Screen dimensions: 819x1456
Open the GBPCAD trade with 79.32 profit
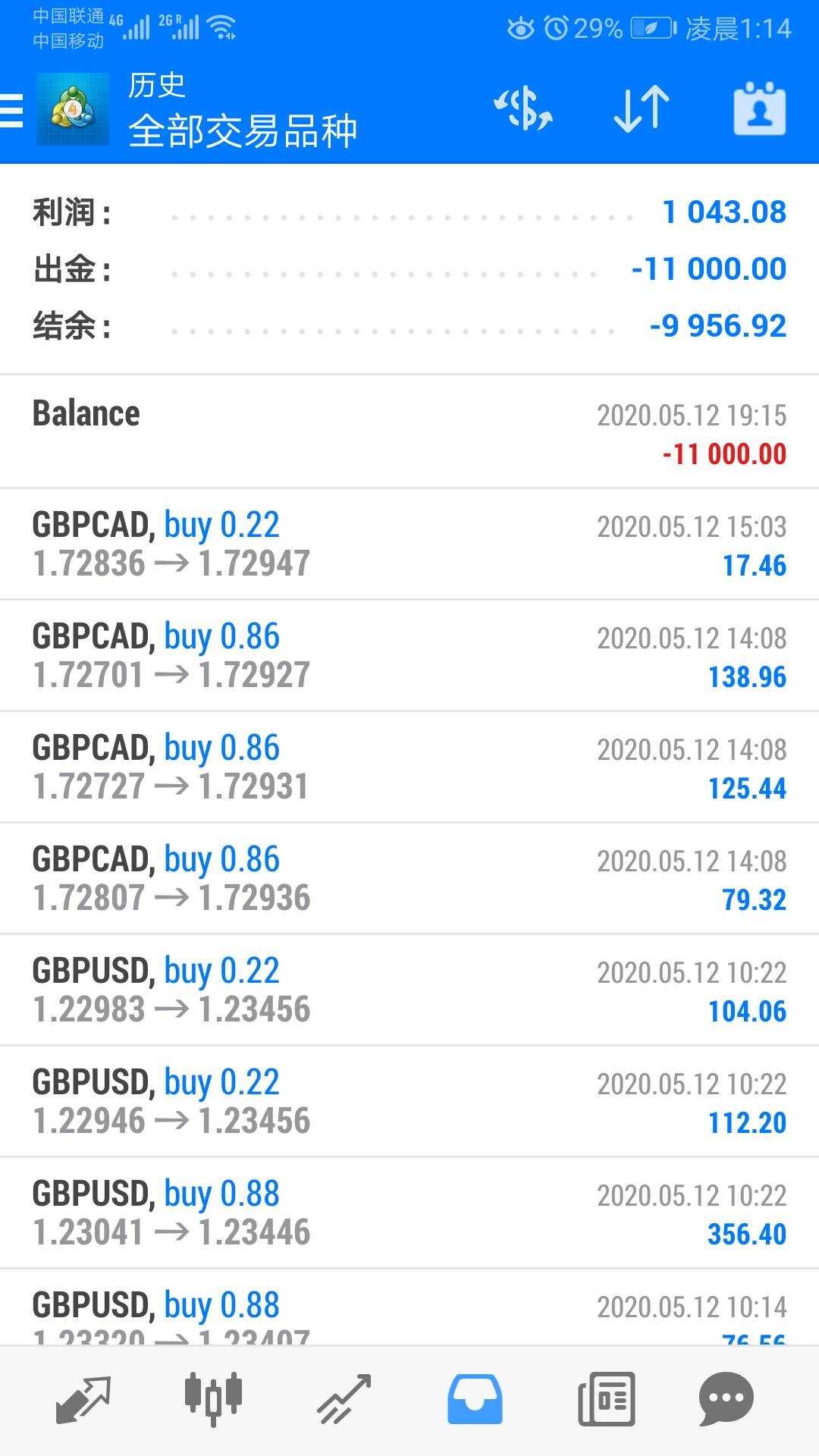coord(409,878)
